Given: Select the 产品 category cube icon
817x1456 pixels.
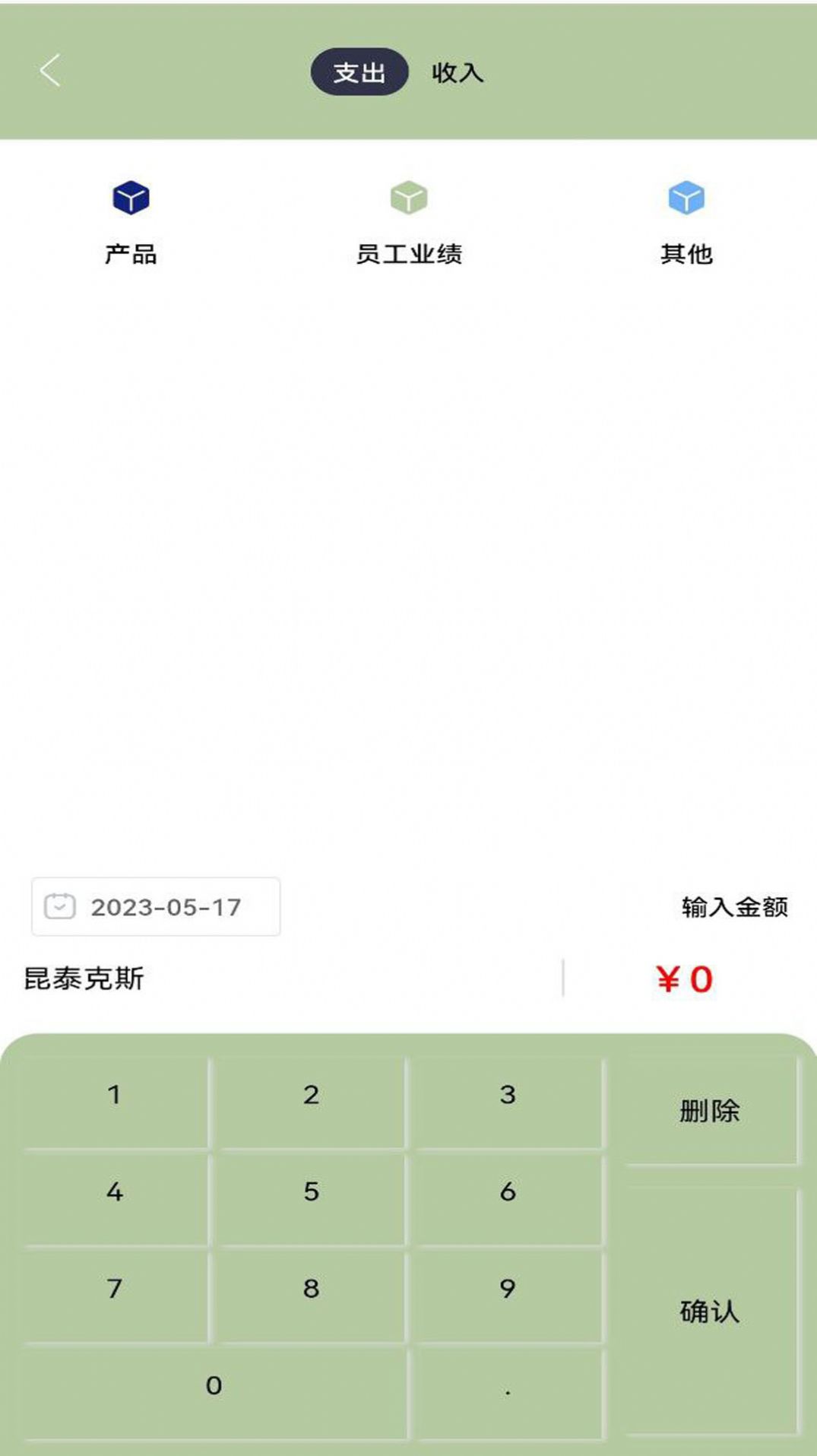Looking at the screenshot, I should click(x=131, y=198).
